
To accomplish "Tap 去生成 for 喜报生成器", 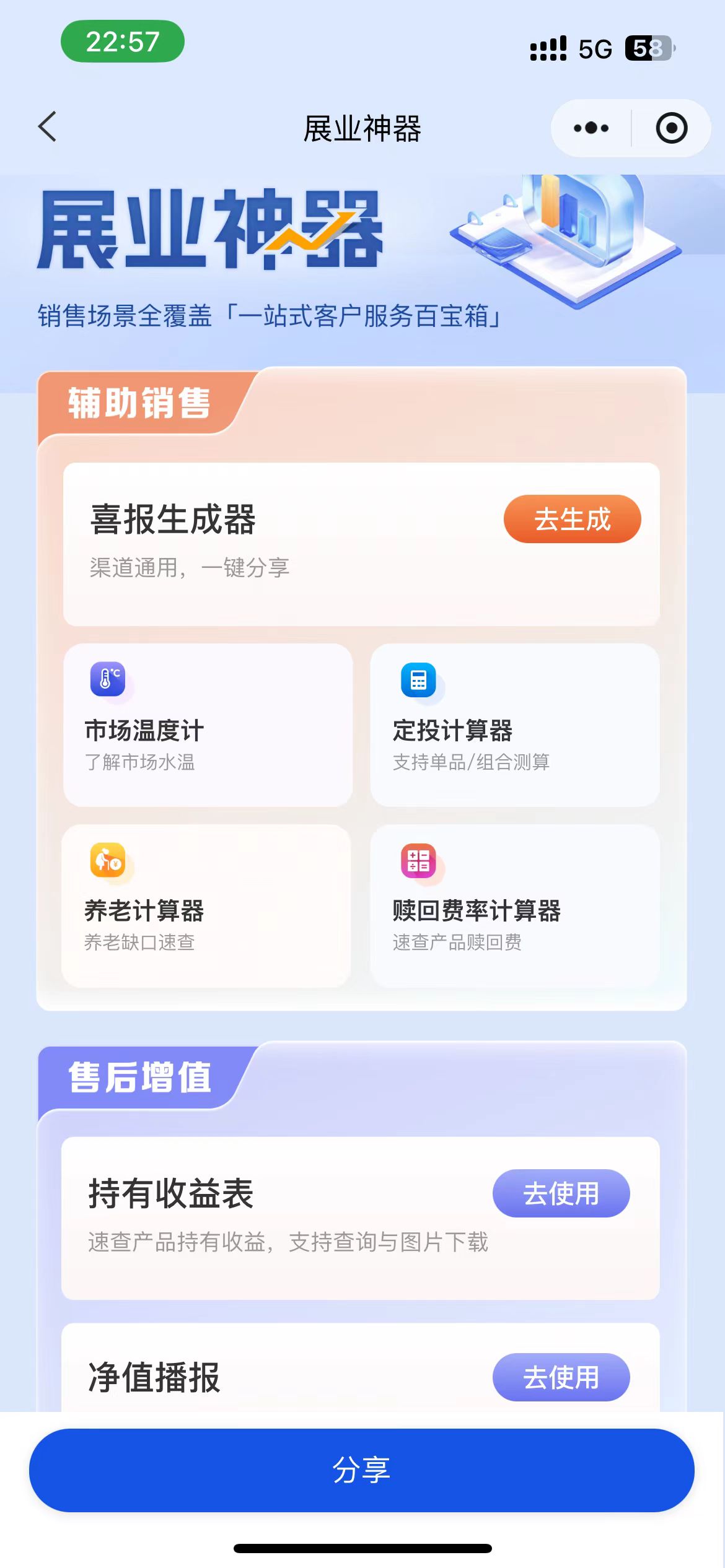I will pos(571,519).
